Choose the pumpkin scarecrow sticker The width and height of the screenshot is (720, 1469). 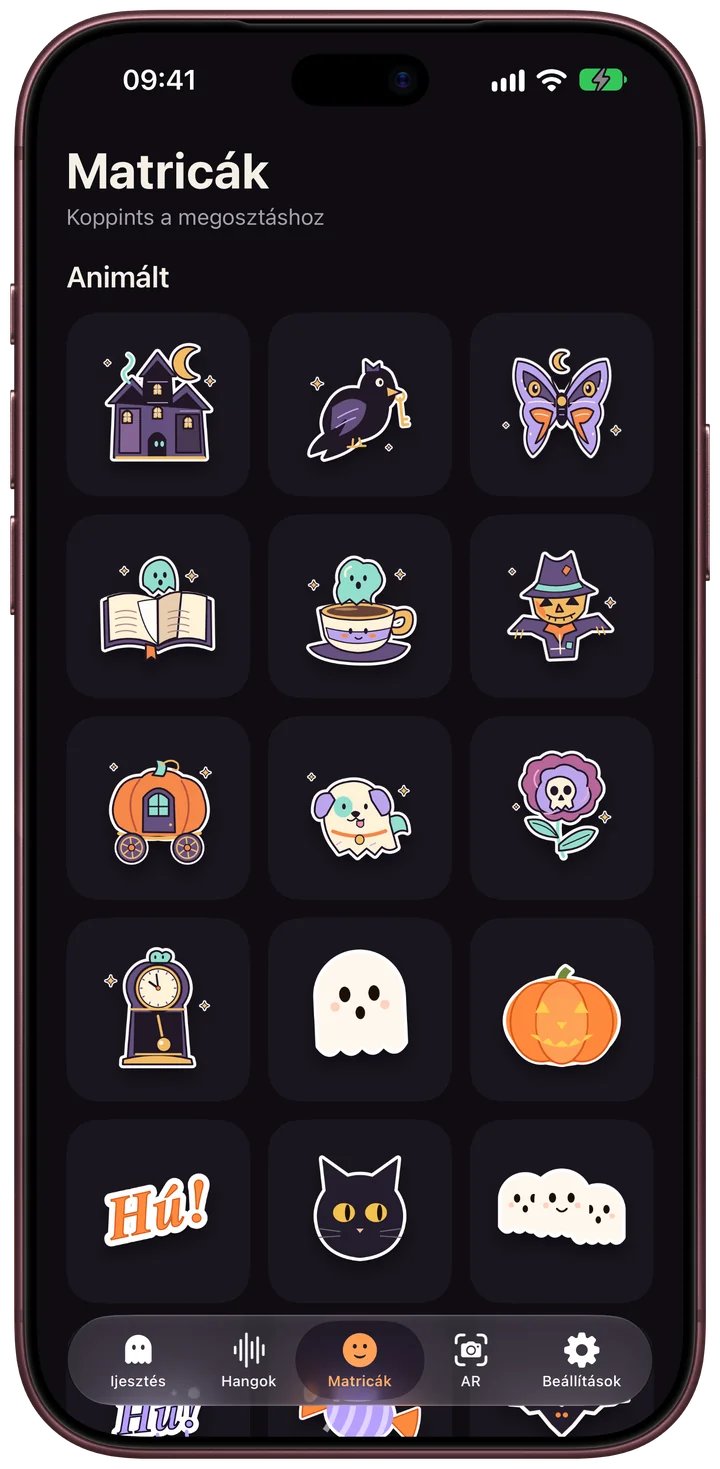pos(561,606)
